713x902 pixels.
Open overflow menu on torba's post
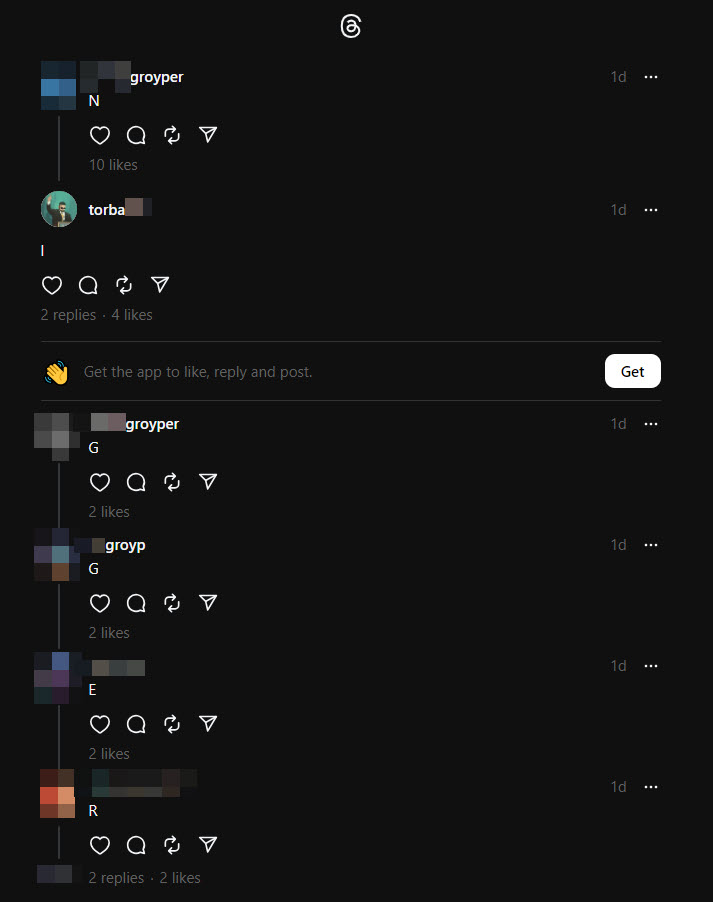click(651, 210)
